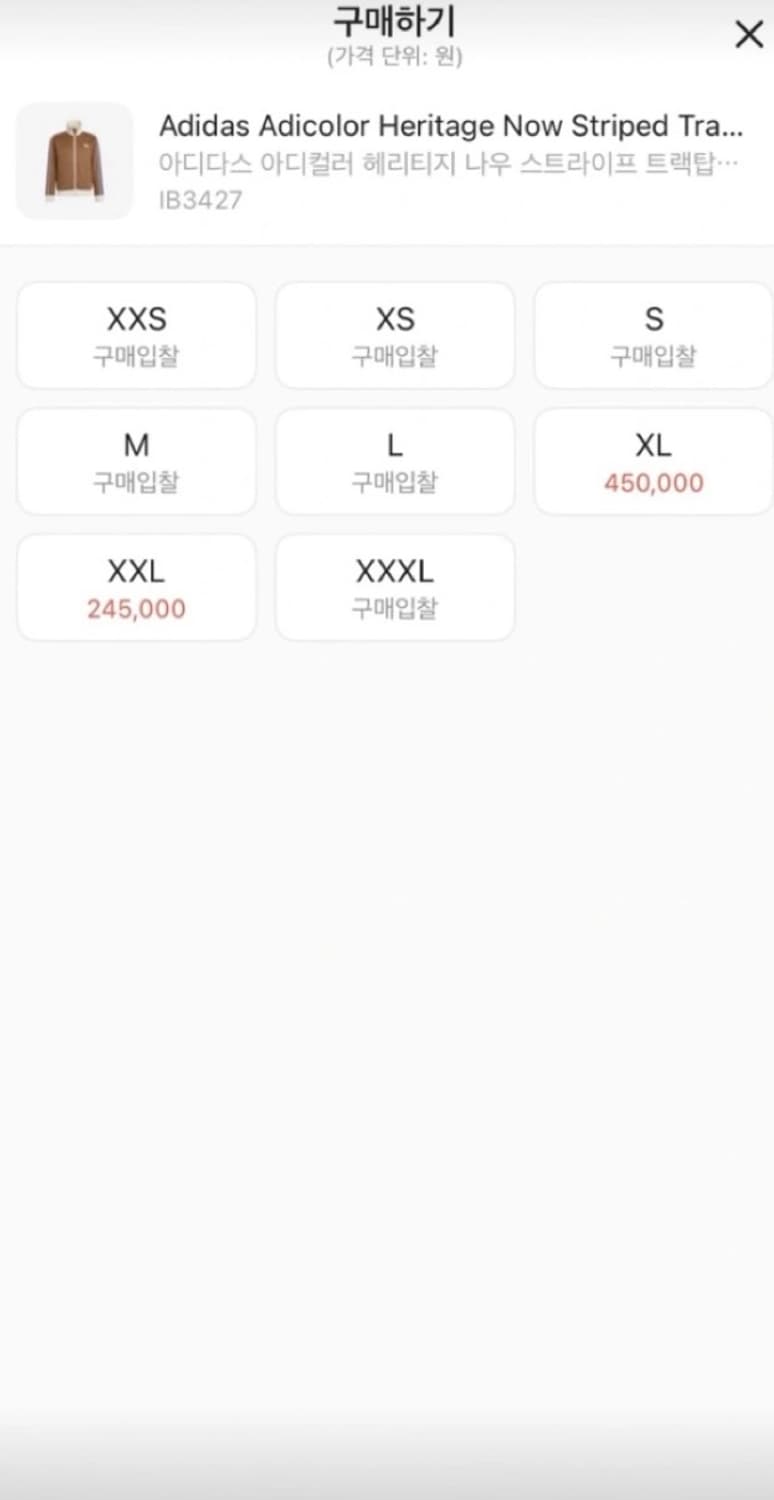Pick the S size option
Viewport: 774px width, 1500px height.
pyautogui.click(x=652, y=335)
